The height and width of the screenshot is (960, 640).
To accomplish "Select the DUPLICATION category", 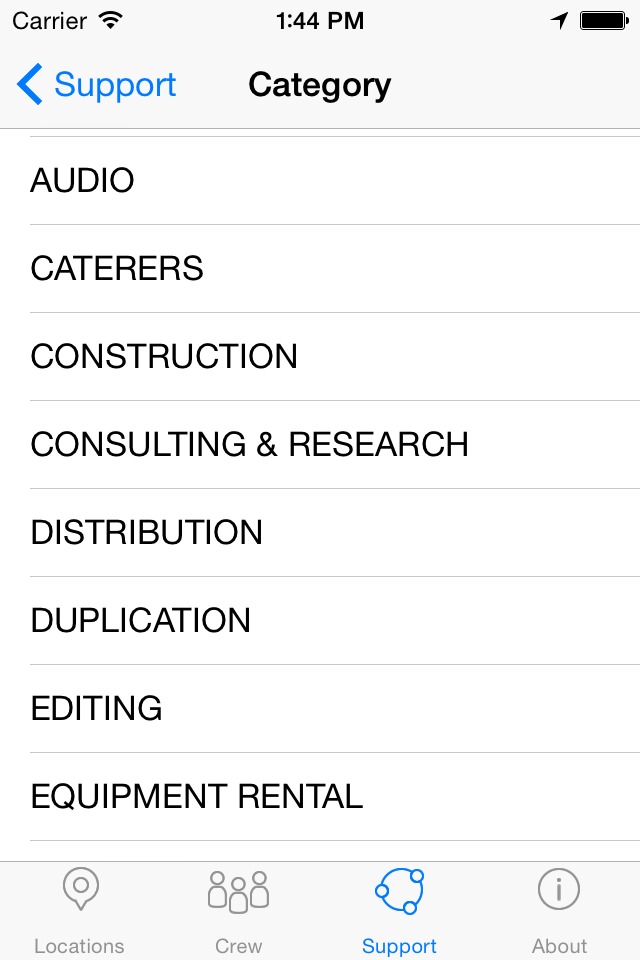I will point(320,621).
